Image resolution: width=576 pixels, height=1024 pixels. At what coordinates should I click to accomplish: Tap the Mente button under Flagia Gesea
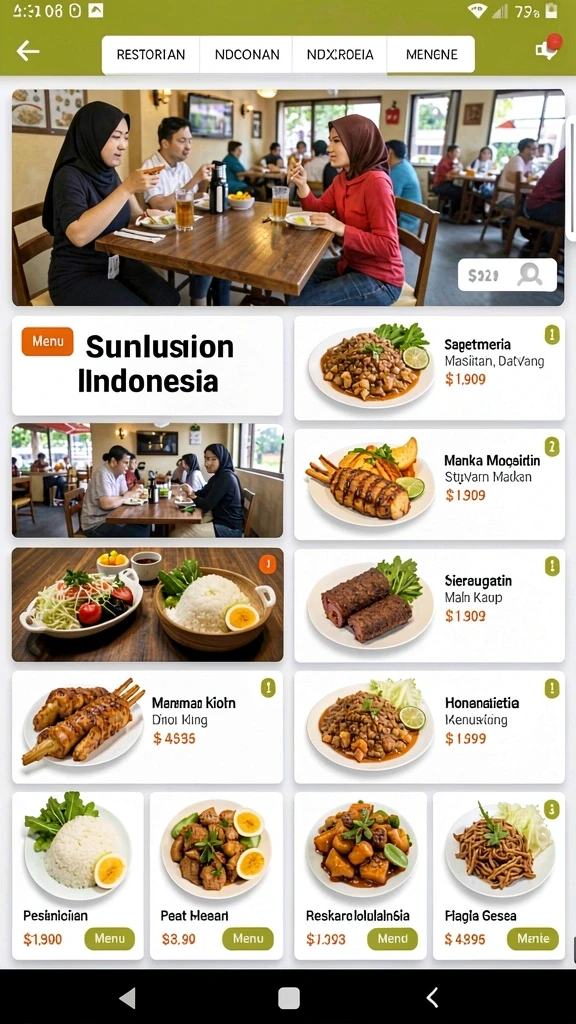pyautogui.click(x=533, y=939)
